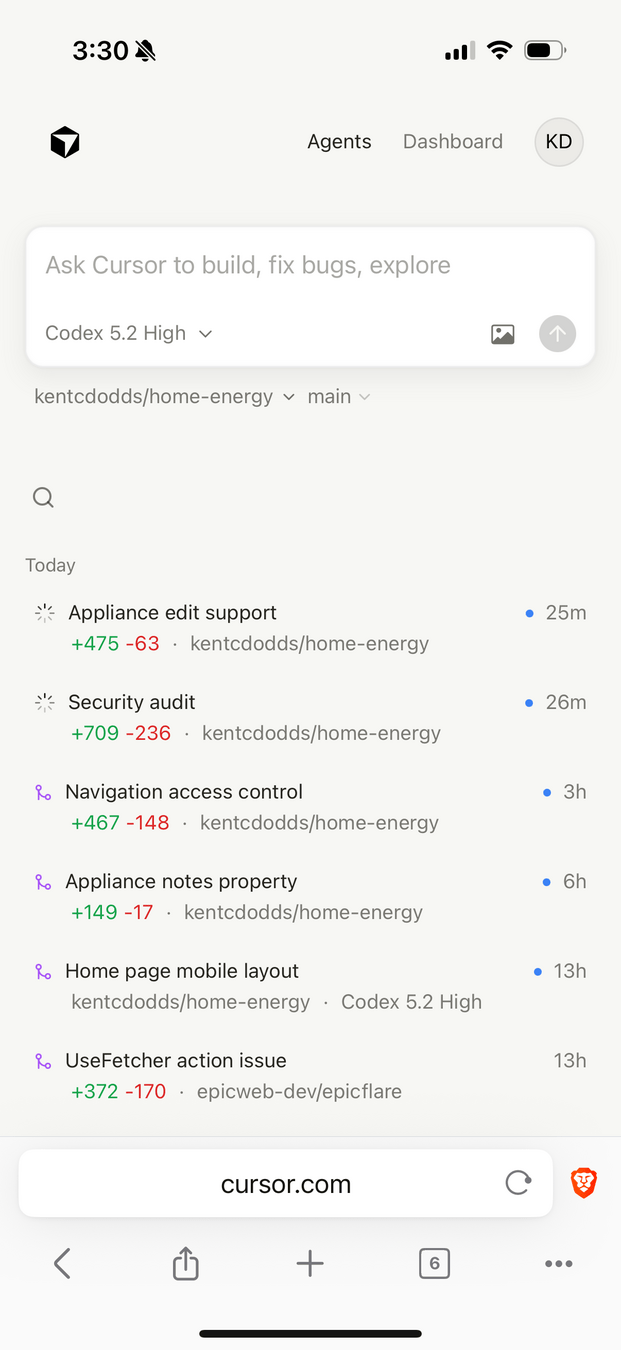Image resolution: width=621 pixels, height=1350 pixels.
Task: Open the KD profile avatar
Action: pyautogui.click(x=559, y=142)
